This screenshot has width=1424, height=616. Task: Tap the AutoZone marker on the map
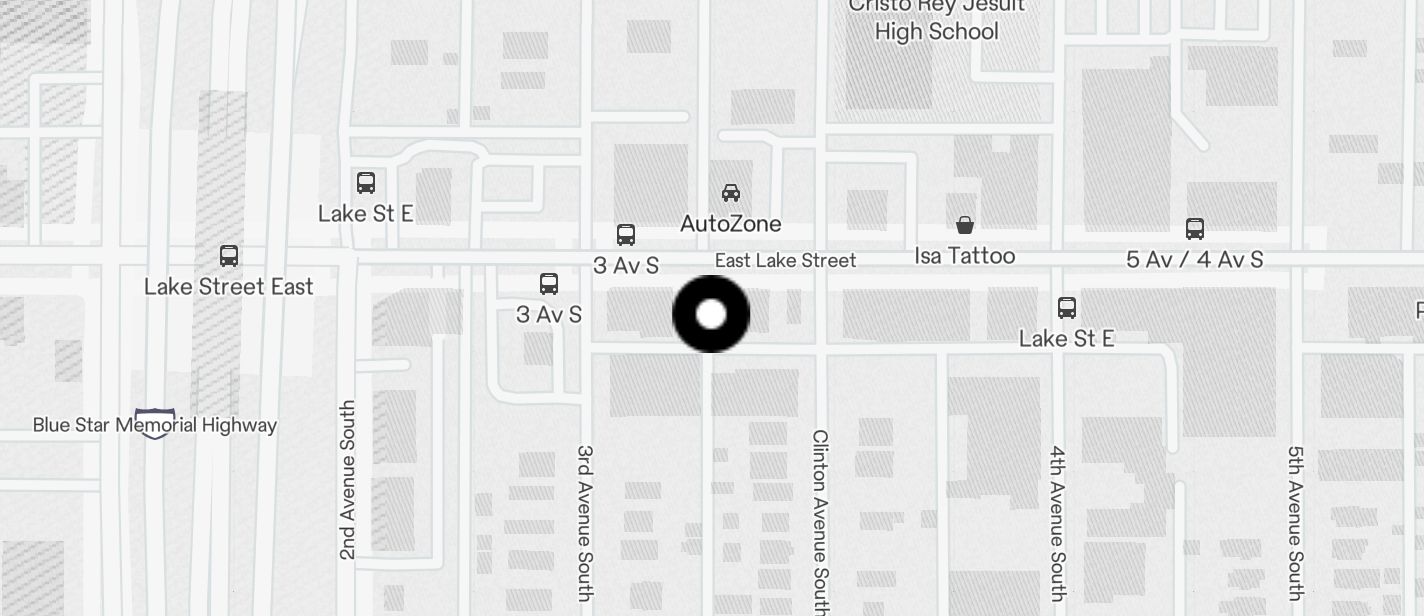(x=731, y=194)
